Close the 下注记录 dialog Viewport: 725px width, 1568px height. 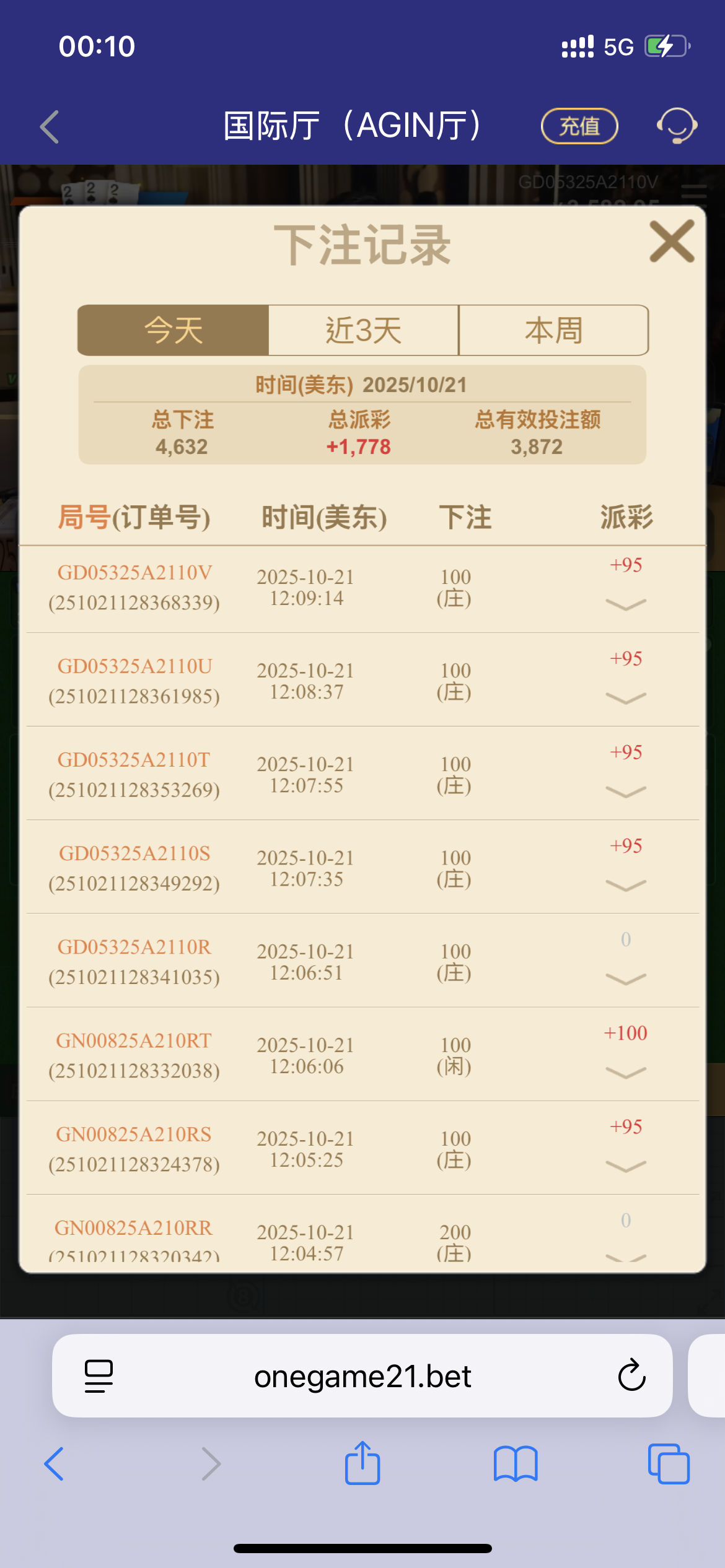pyautogui.click(x=672, y=242)
